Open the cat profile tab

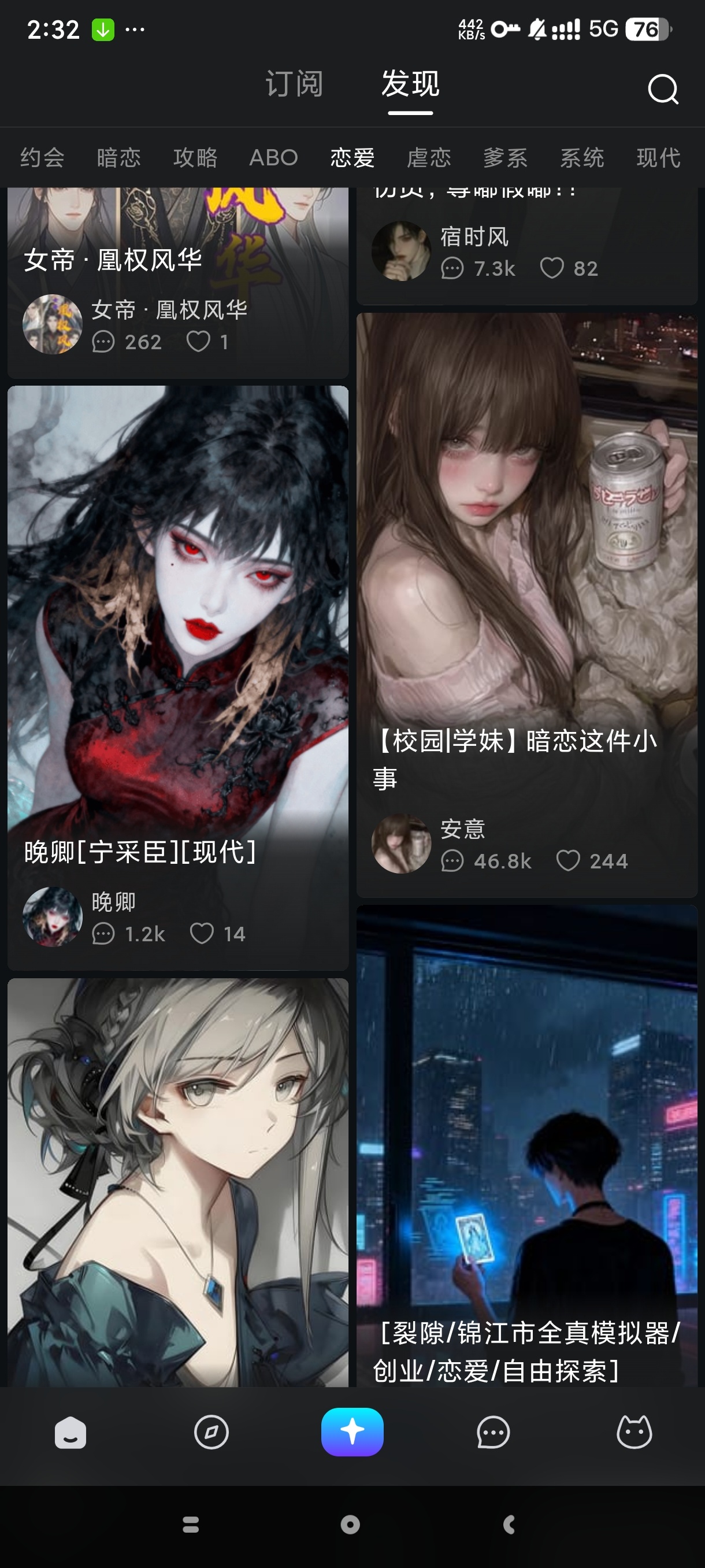click(x=634, y=1432)
